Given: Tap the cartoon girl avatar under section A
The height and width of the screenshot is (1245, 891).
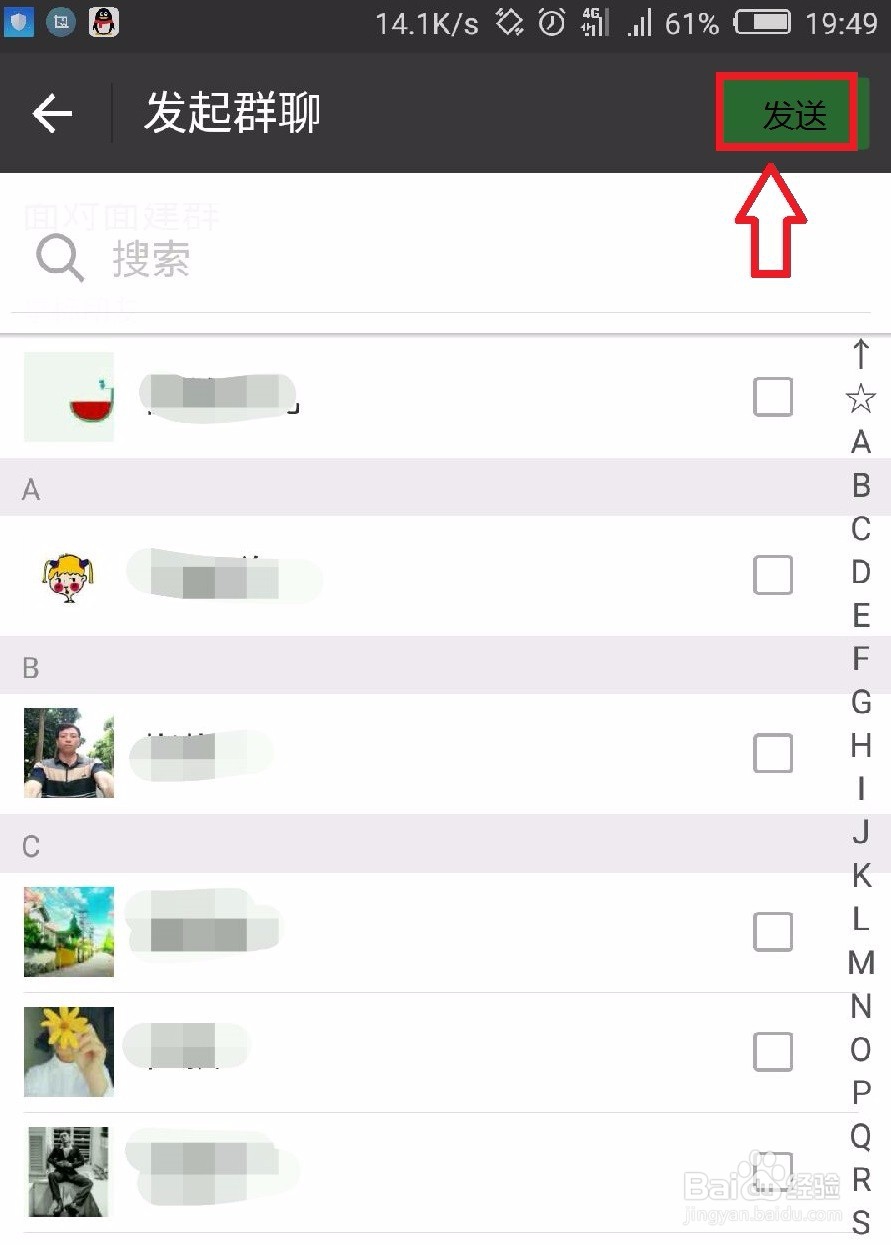Looking at the screenshot, I should pyautogui.click(x=67, y=575).
